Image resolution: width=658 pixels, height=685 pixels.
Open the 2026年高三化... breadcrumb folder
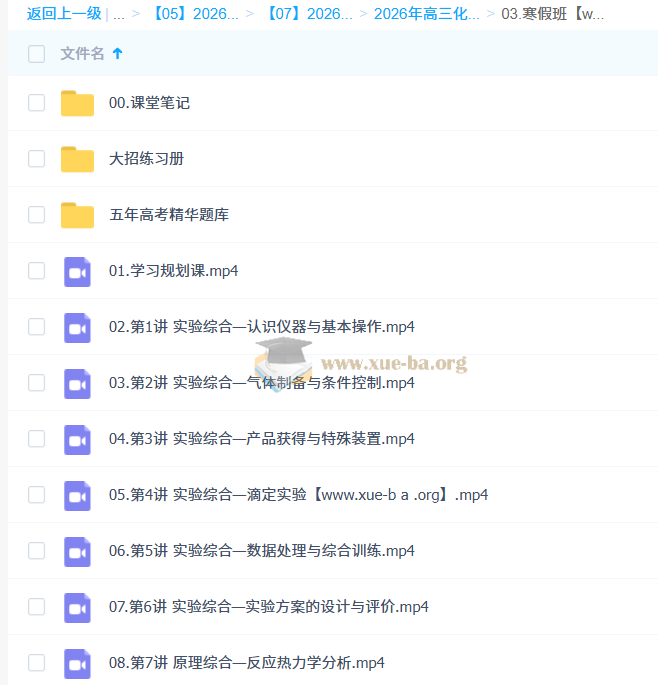point(427,14)
